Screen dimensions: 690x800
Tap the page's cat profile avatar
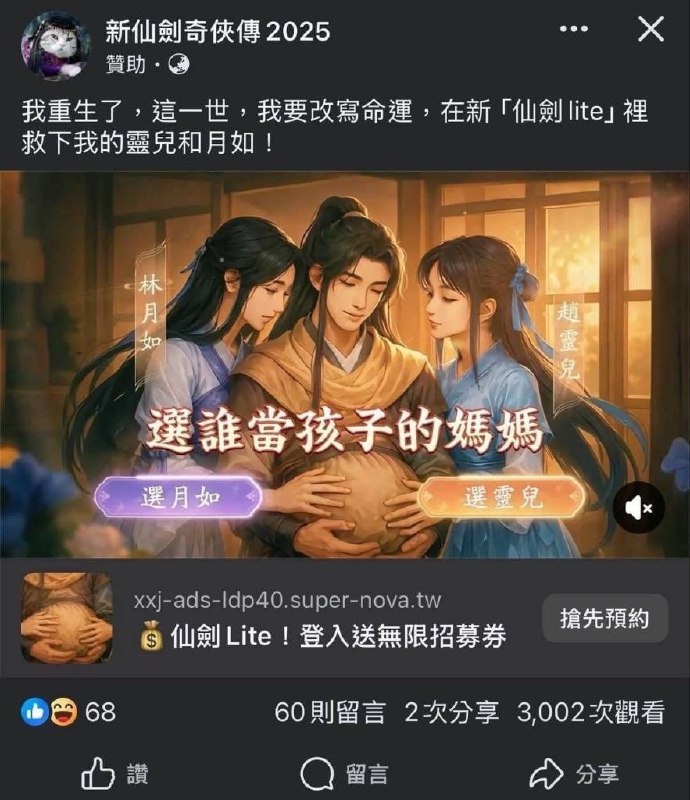[x=54, y=47]
